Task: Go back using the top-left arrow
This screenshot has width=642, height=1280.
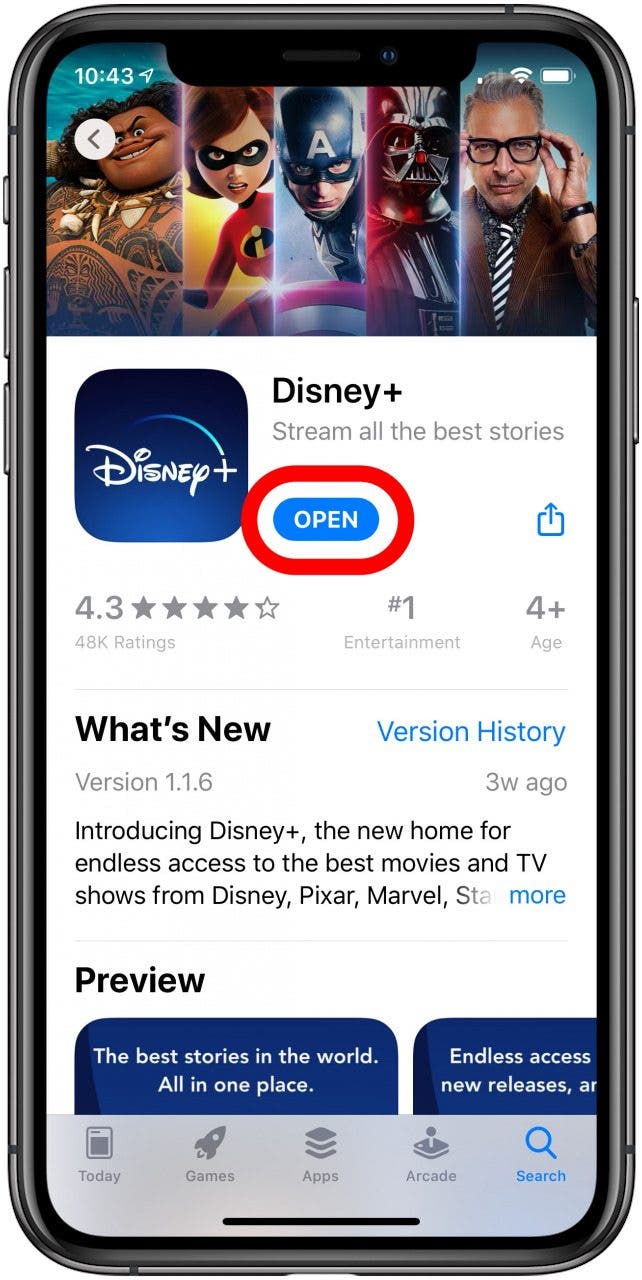Action: click(94, 140)
